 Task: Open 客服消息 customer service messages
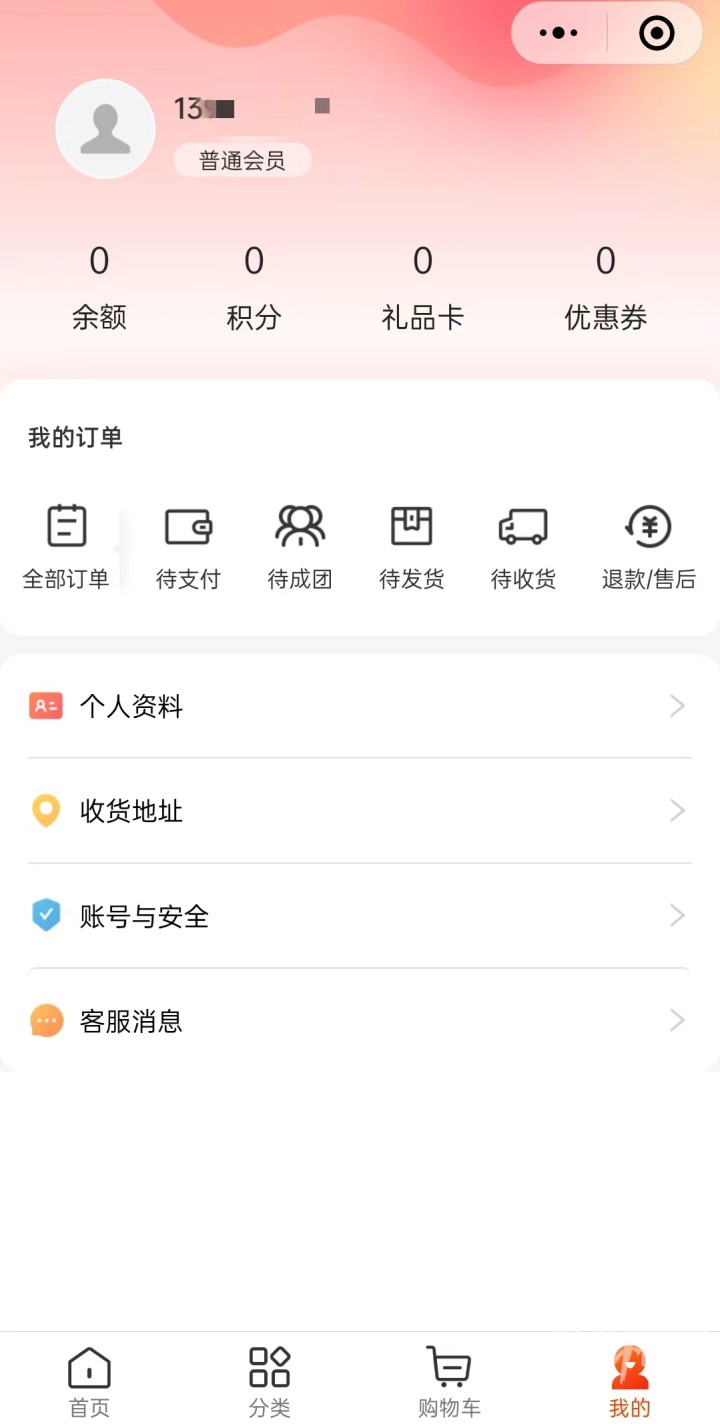pos(359,1021)
